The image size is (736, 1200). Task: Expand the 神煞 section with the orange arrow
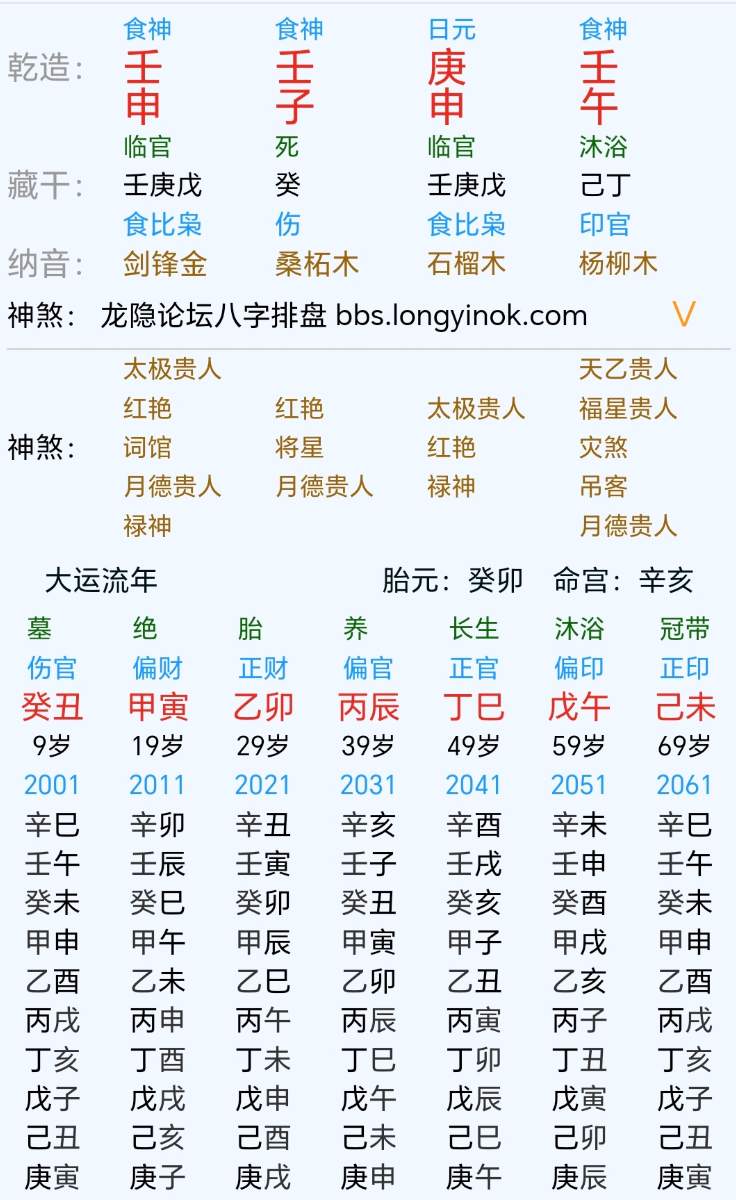pos(683,316)
